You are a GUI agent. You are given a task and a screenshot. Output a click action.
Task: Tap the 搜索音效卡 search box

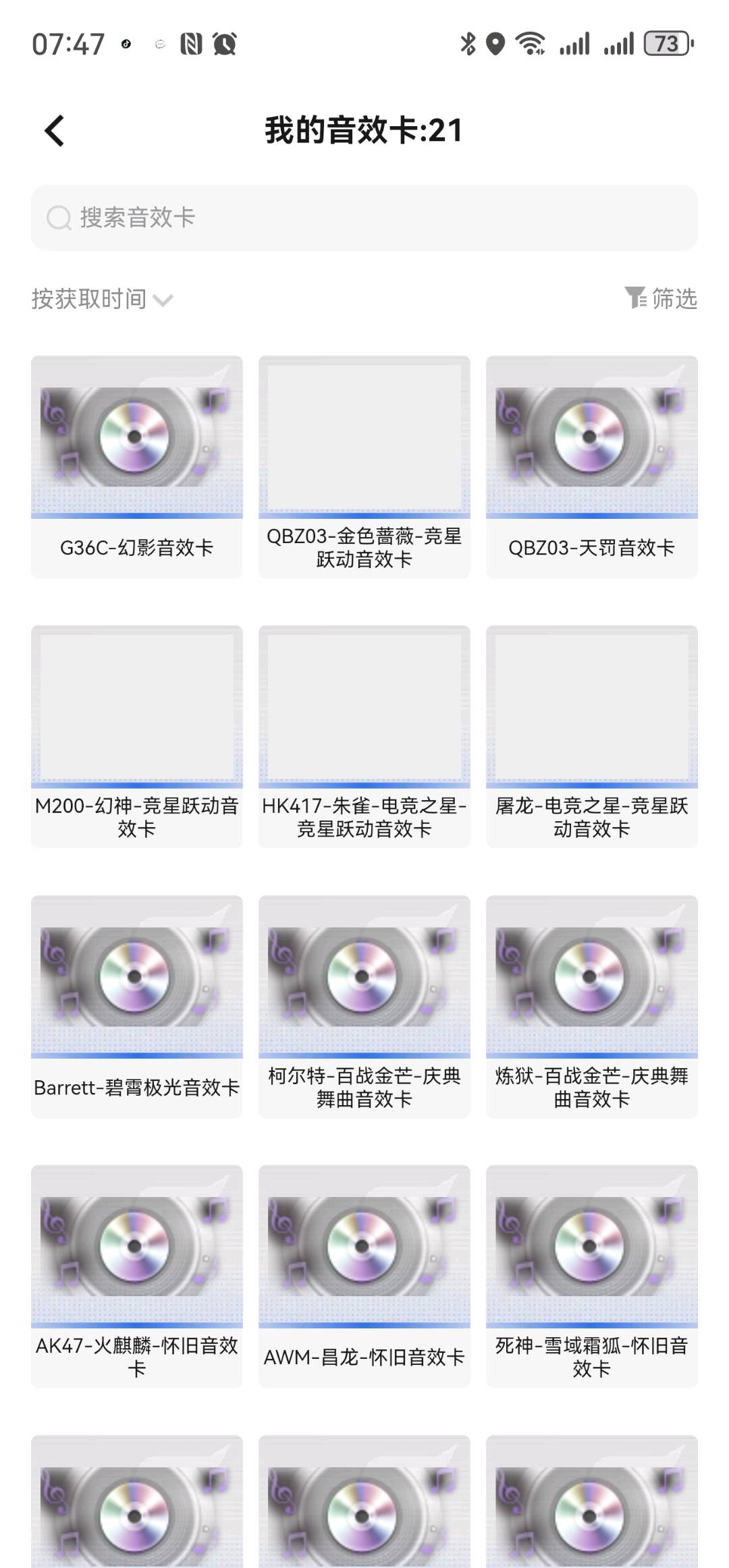[364, 218]
